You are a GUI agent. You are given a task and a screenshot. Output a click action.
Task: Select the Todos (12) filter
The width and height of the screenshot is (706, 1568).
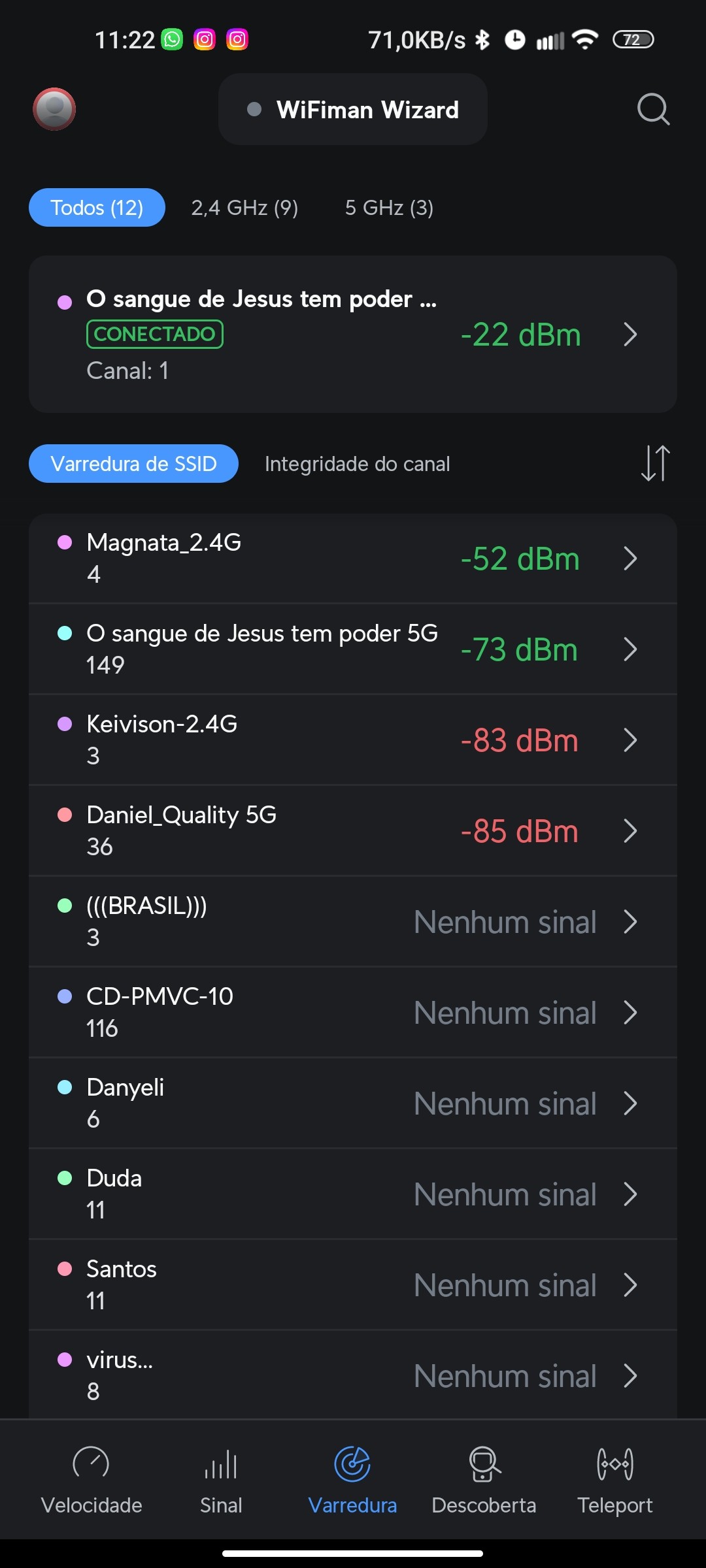click(x=97, y=208)
